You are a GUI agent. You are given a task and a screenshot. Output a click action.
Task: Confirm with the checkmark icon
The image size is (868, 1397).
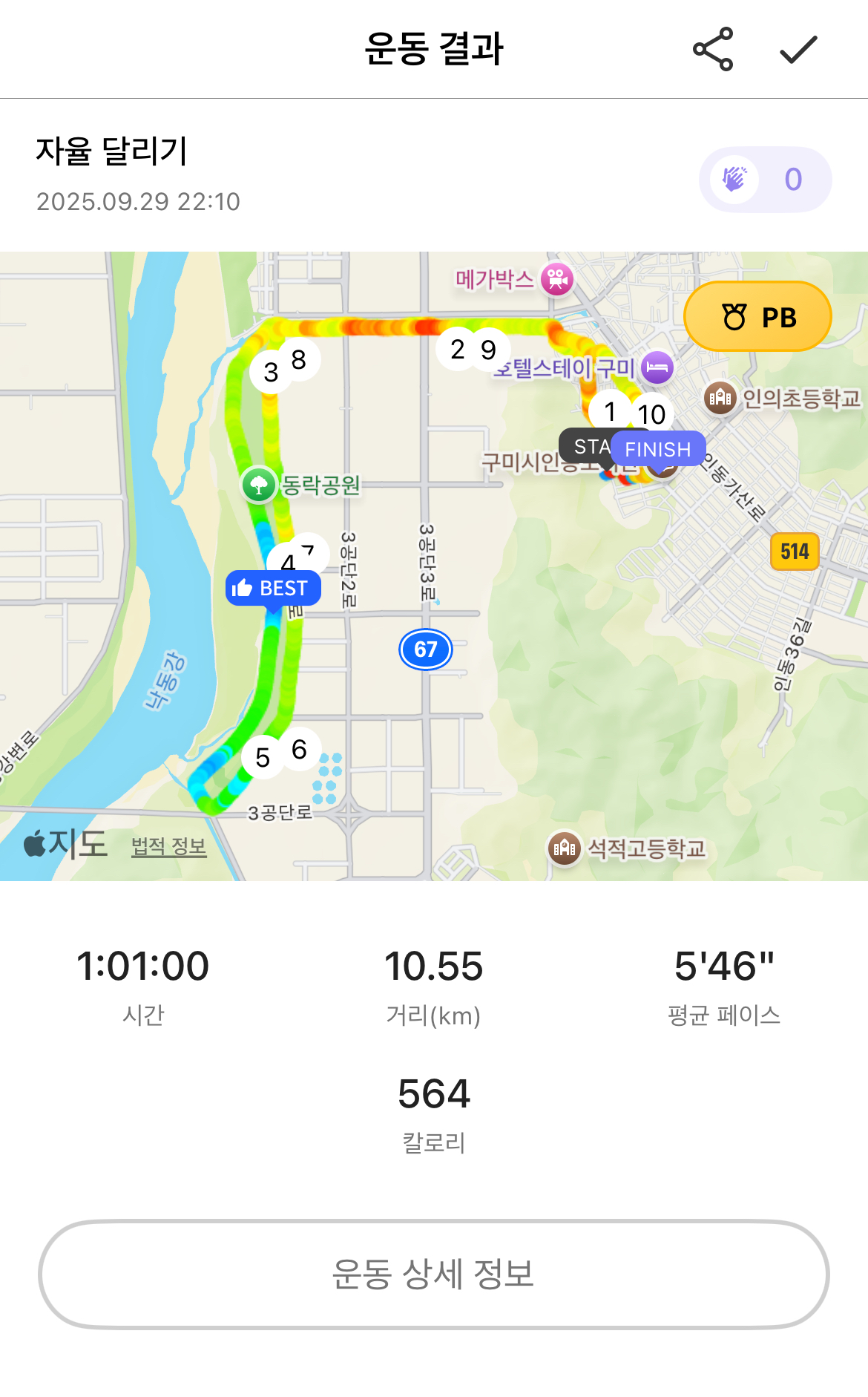click(x=798, y=49)
